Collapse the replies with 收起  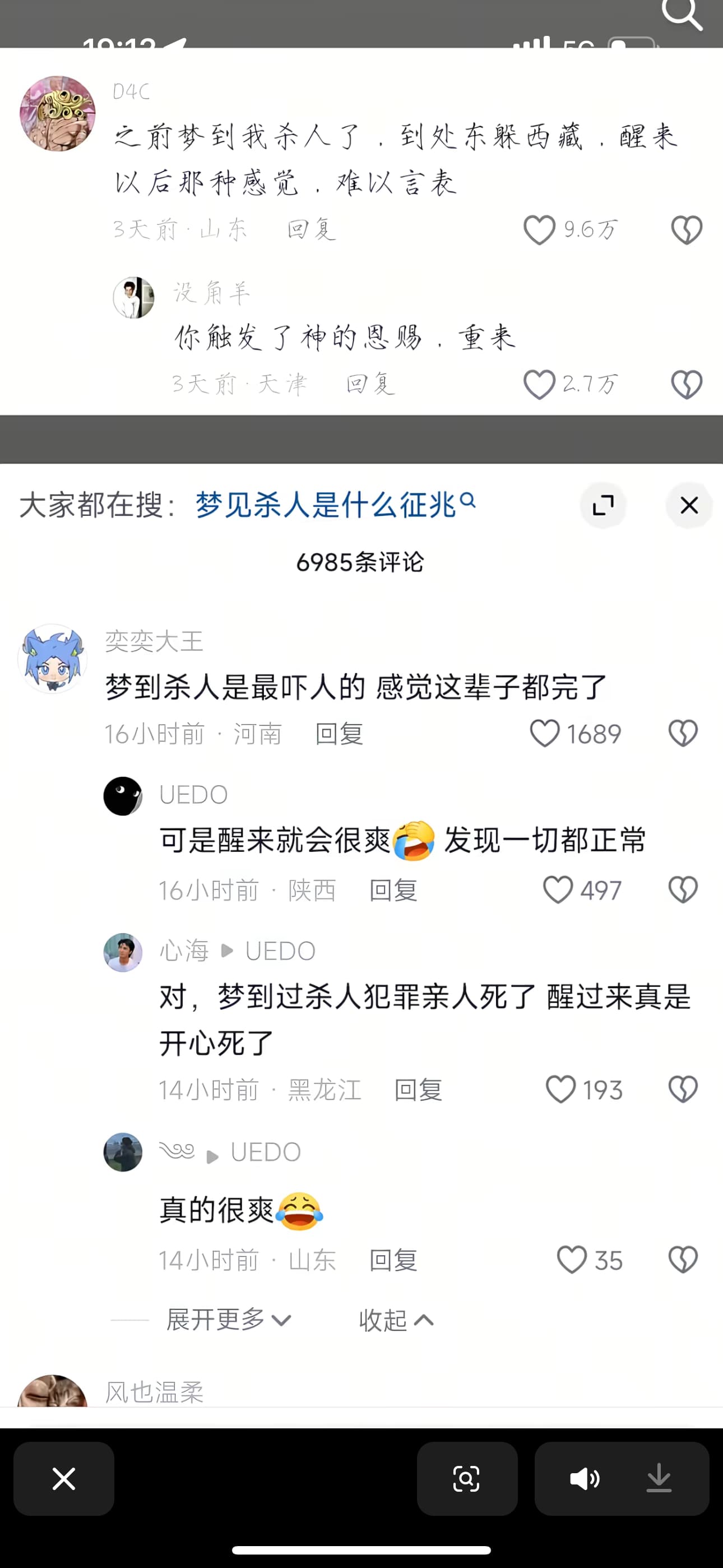(x=396, y=1319)
